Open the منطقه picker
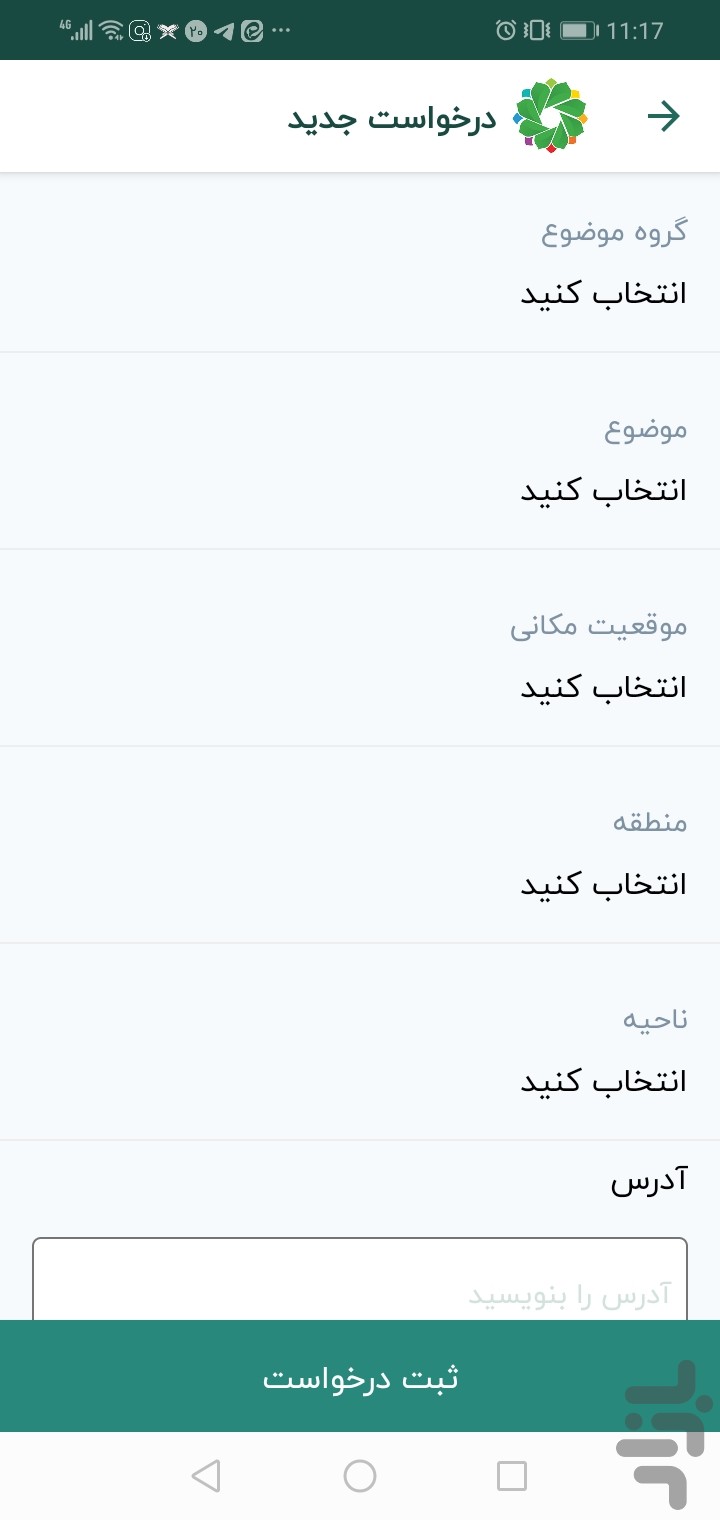This screenshot has height=1520, width=720. click(603, 885)
